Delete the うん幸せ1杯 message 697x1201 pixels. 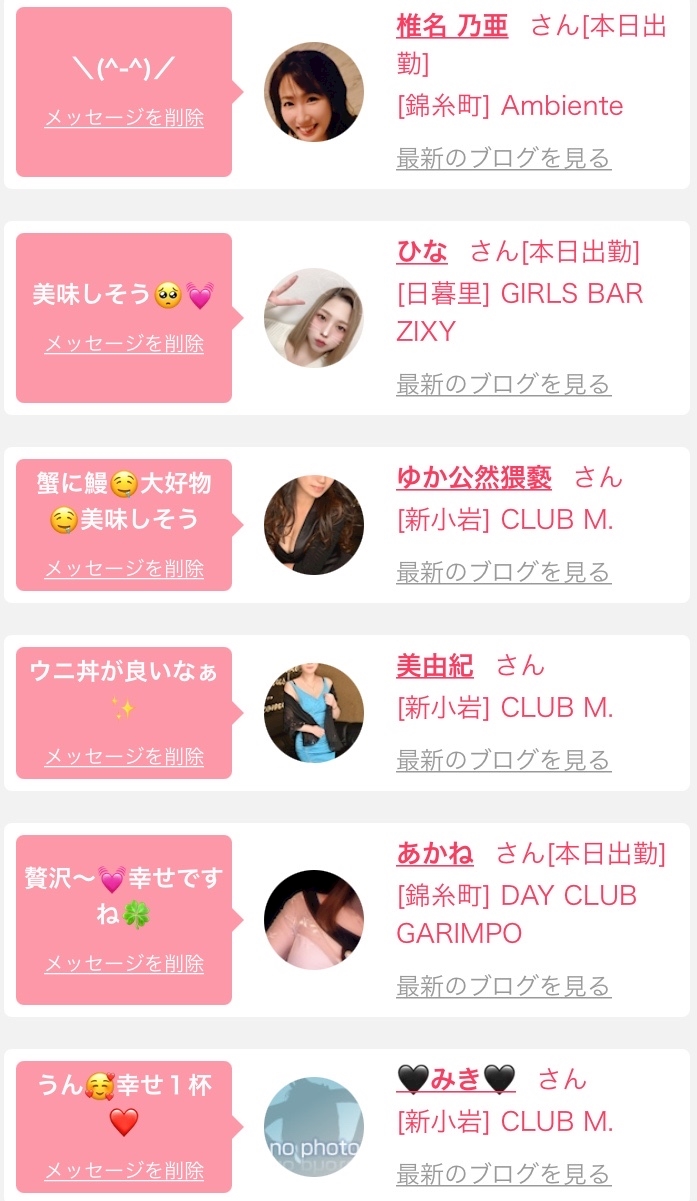[x=124, y=1171]
